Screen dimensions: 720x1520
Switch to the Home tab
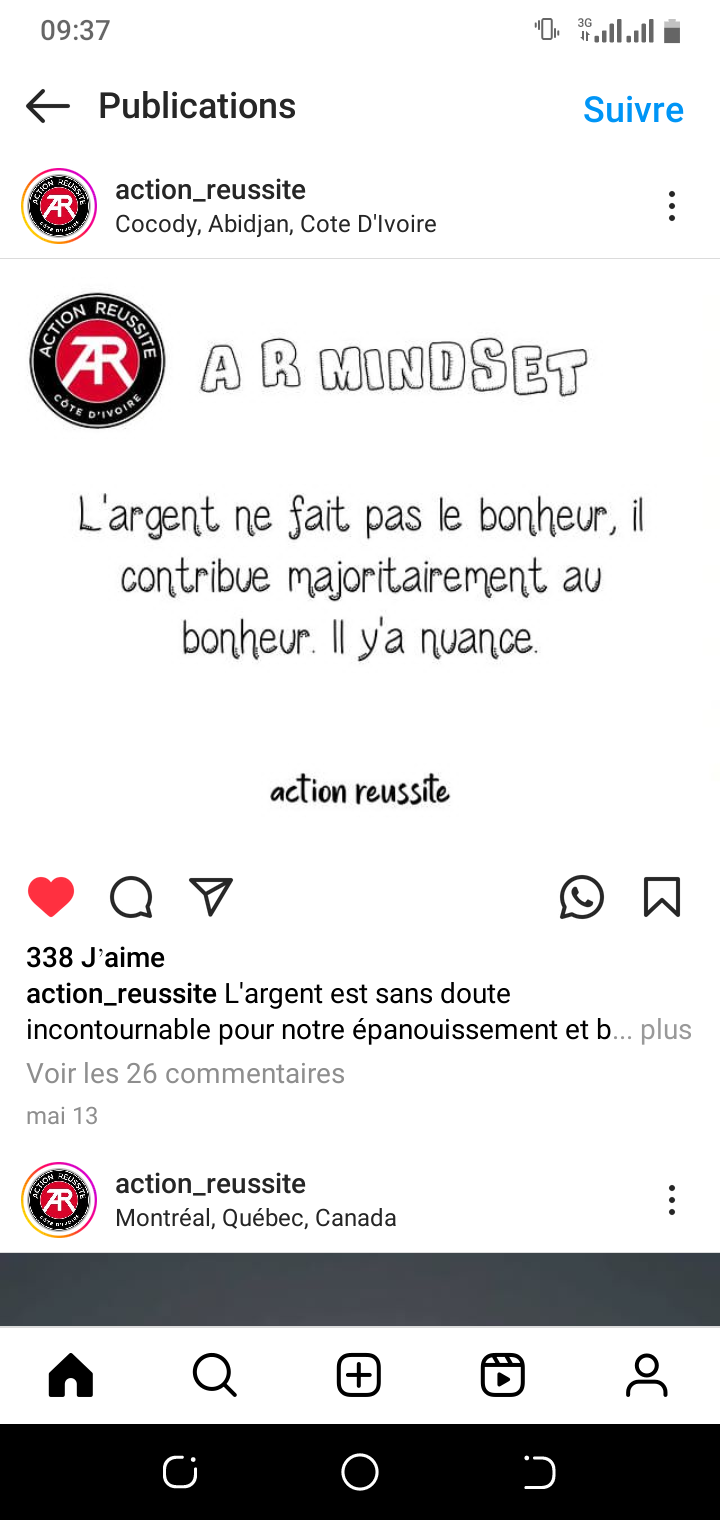coord(71,1376)
